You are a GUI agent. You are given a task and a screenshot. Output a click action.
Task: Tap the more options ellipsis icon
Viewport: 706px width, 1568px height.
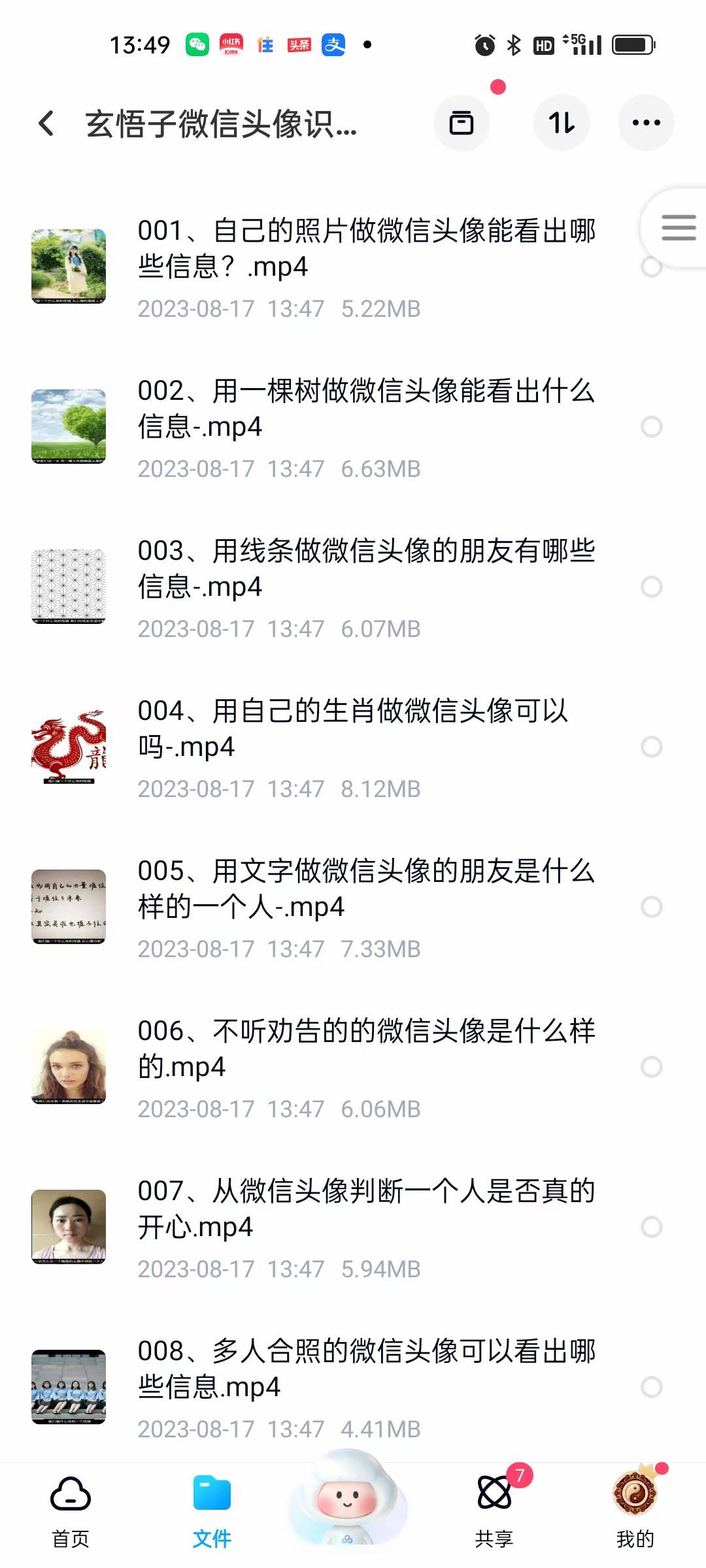coord(645,123)
